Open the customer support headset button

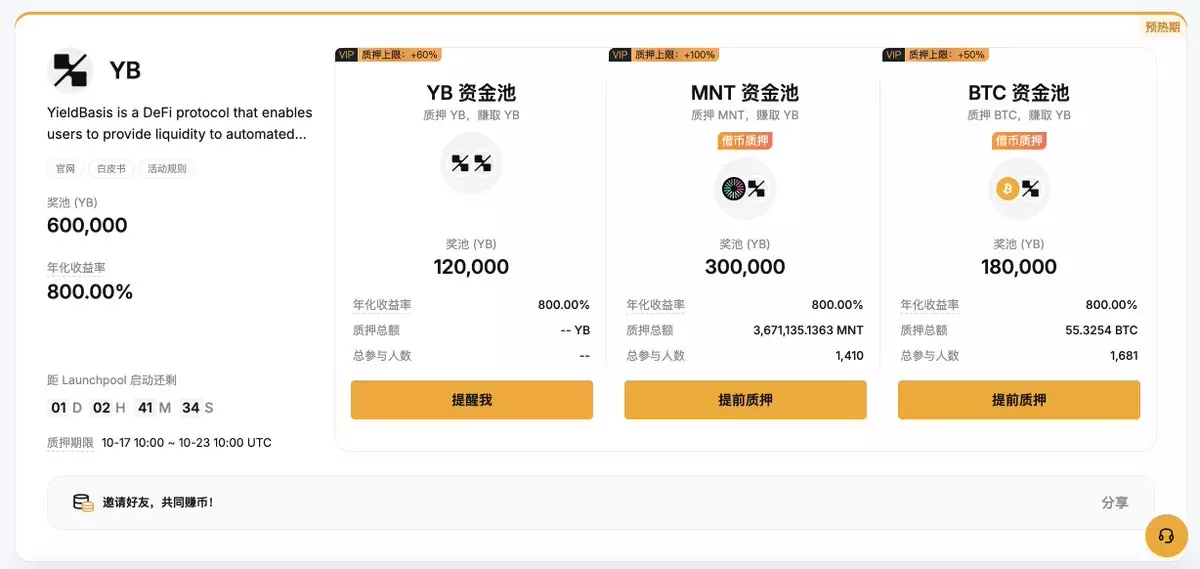pyautogui.click(x=1165, y=536)
